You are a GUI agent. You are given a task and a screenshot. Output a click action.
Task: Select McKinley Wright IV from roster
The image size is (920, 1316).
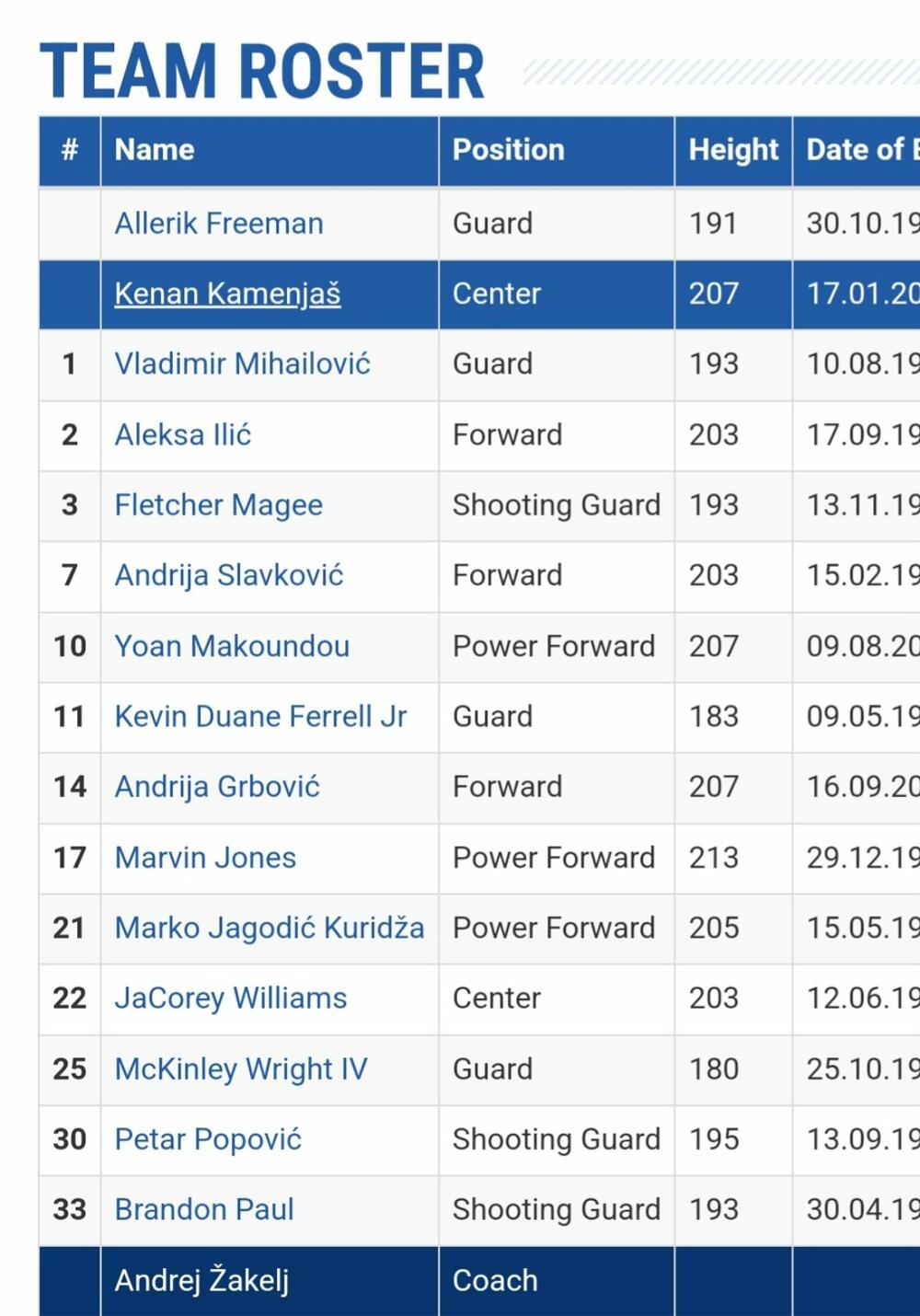pyautogui.click(x=240, y=1068)
